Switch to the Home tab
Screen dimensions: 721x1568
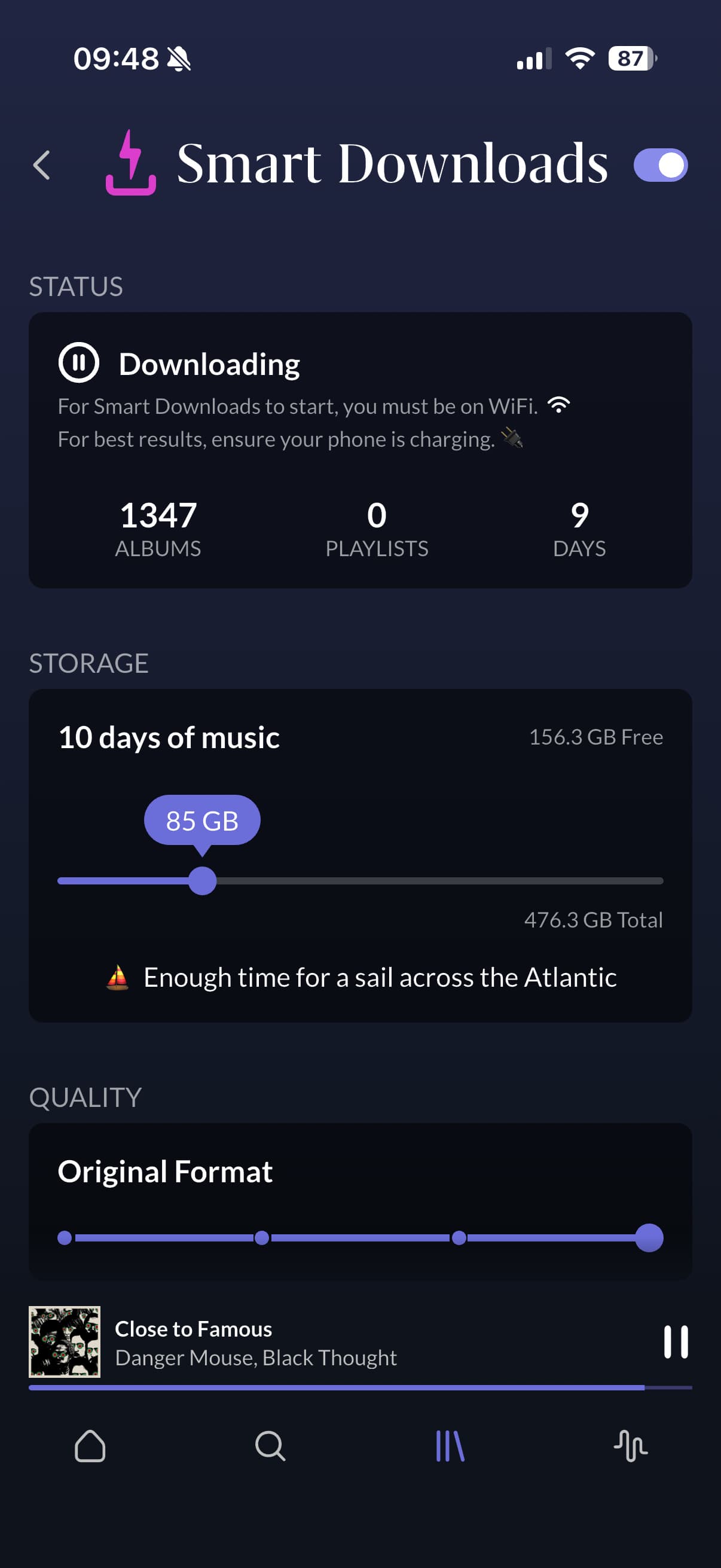click(x=90, y=1445)
